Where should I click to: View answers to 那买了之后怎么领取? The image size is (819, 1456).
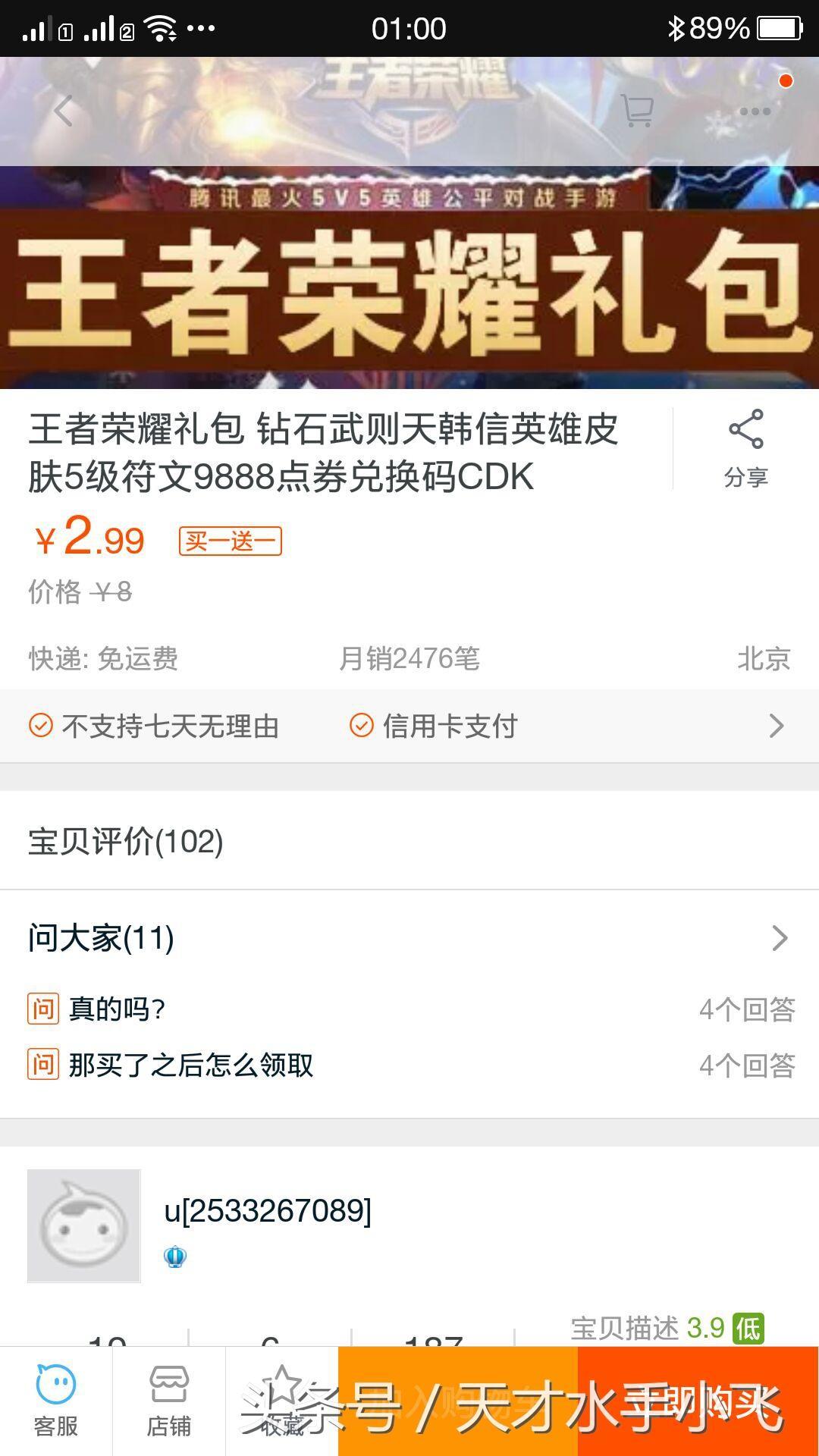click(x=409, y=1065)
